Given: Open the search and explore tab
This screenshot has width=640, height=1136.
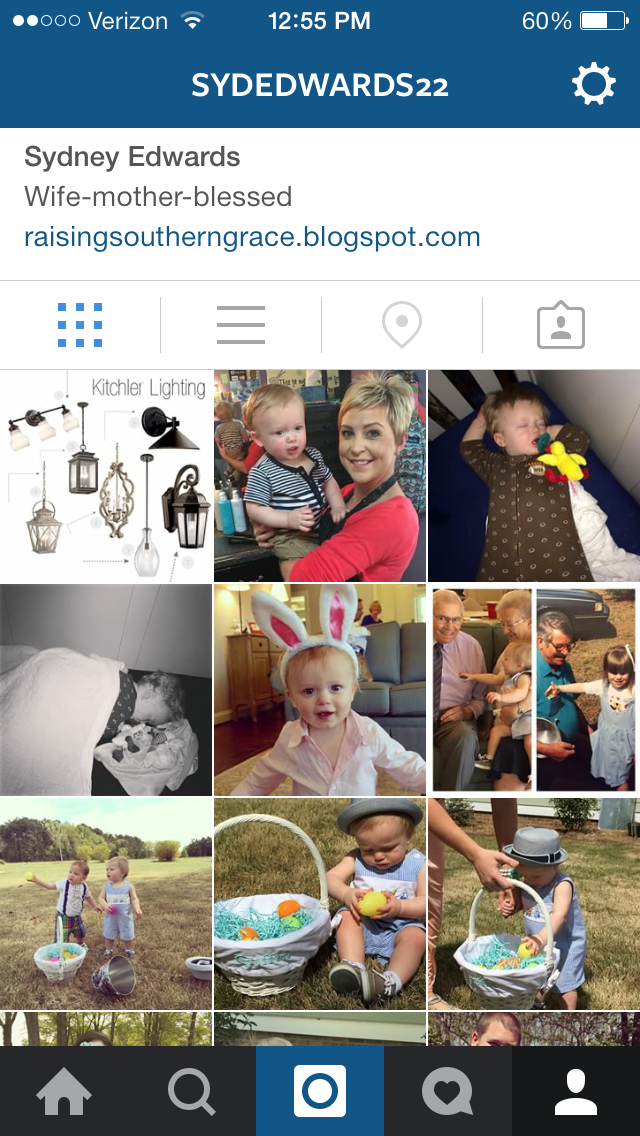Looking at the screenshot, I should [x=192, y=1091].
